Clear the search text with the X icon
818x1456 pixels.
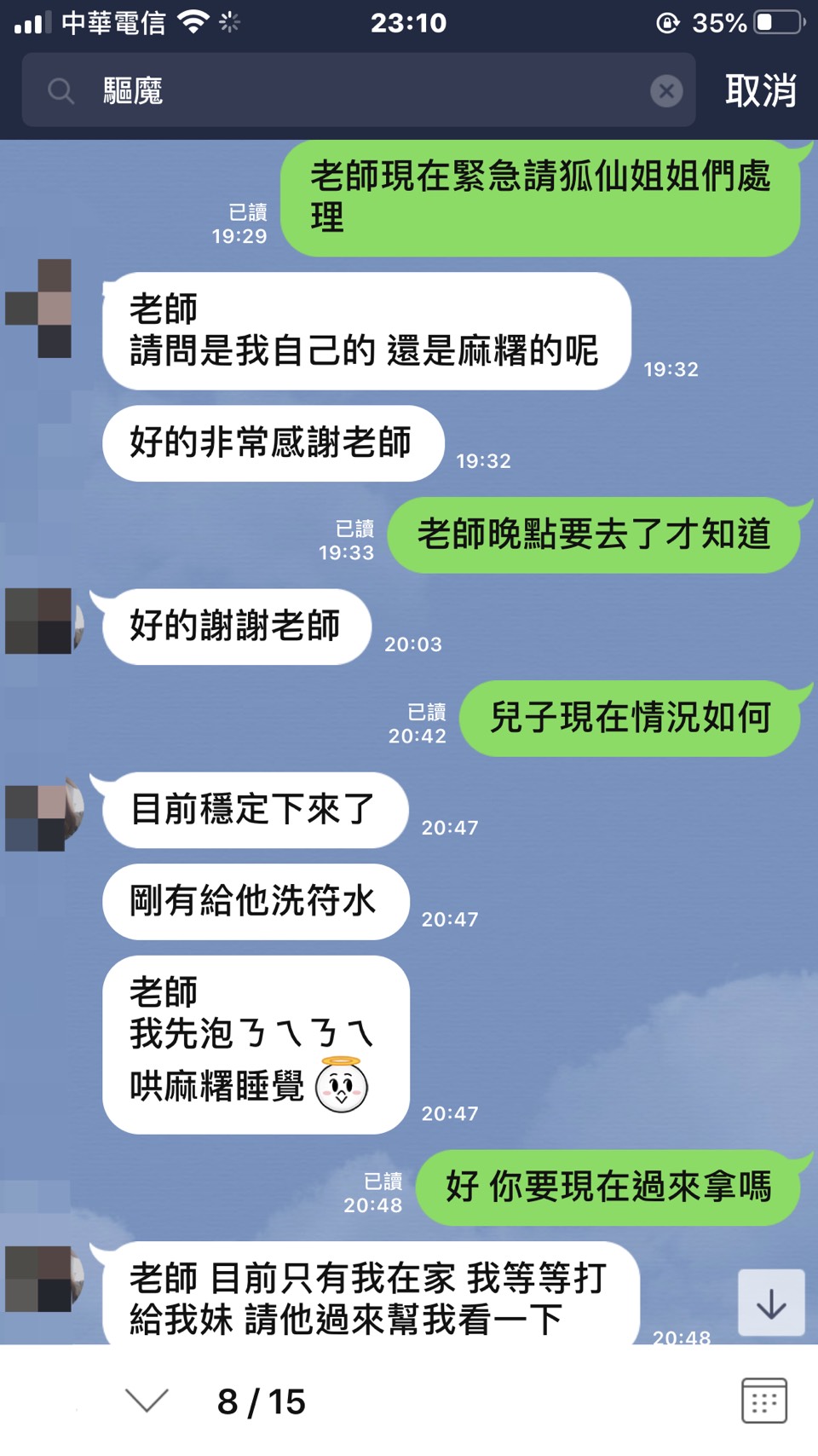pos(666,90)
